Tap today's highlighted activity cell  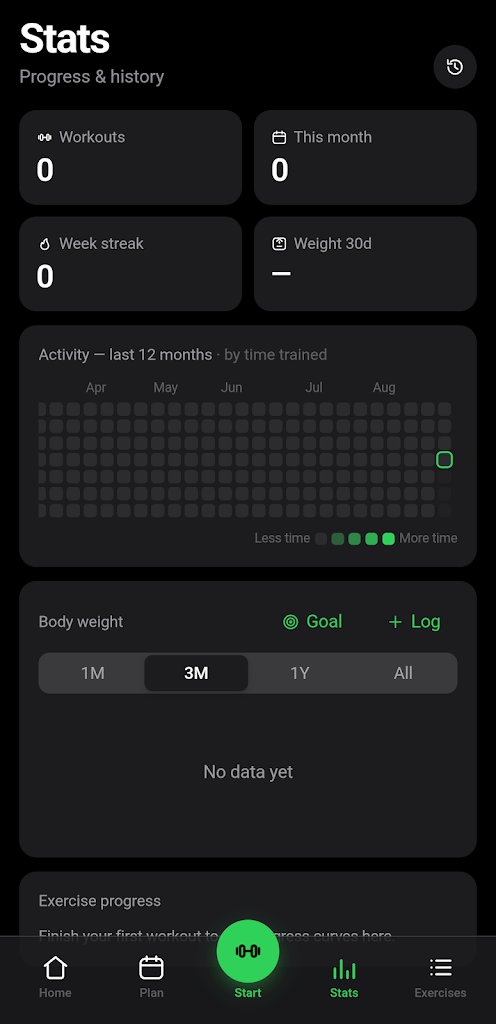click(444, 460)
